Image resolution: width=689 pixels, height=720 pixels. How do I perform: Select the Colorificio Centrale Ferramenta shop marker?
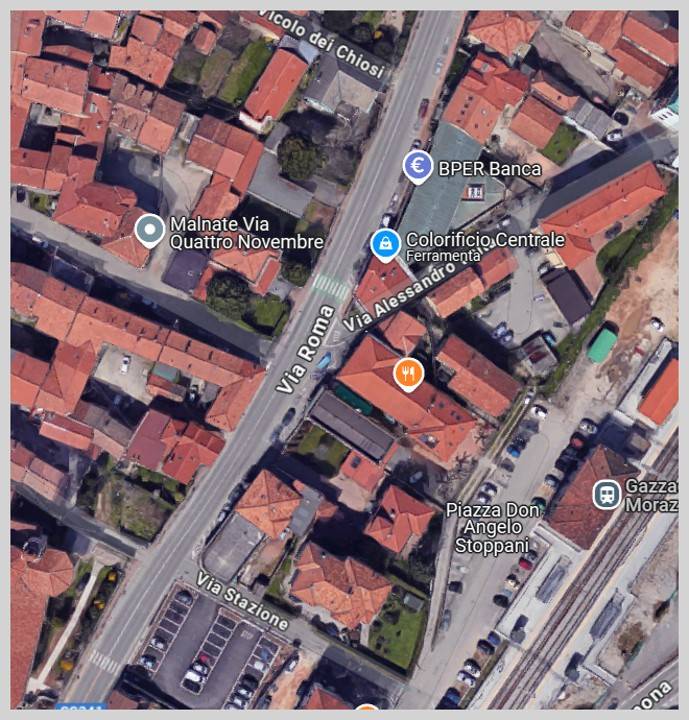(384, 241)
